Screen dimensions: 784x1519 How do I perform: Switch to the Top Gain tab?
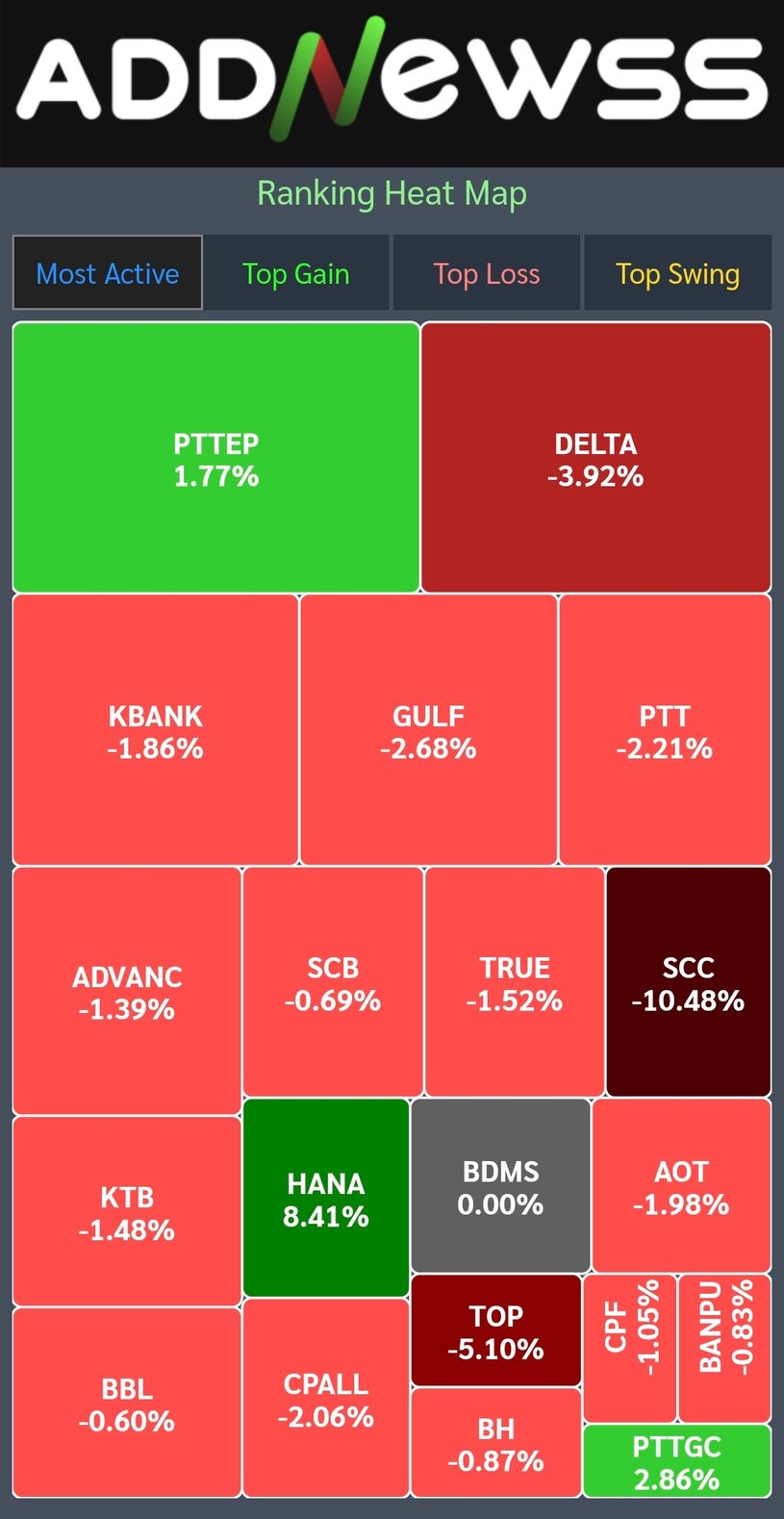point(295,274)
